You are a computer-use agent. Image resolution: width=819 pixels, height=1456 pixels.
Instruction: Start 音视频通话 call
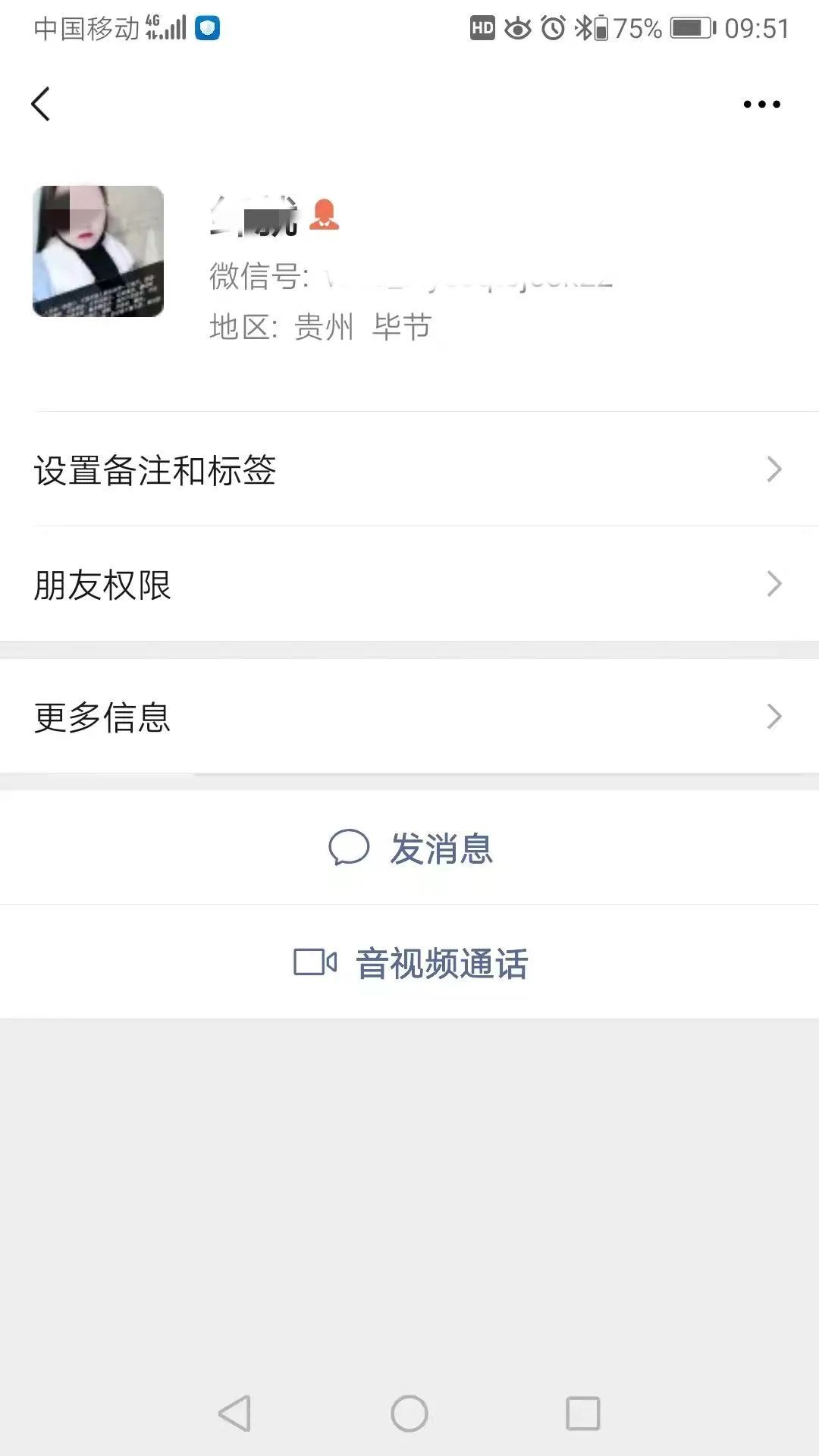click(x=410, y=963)
